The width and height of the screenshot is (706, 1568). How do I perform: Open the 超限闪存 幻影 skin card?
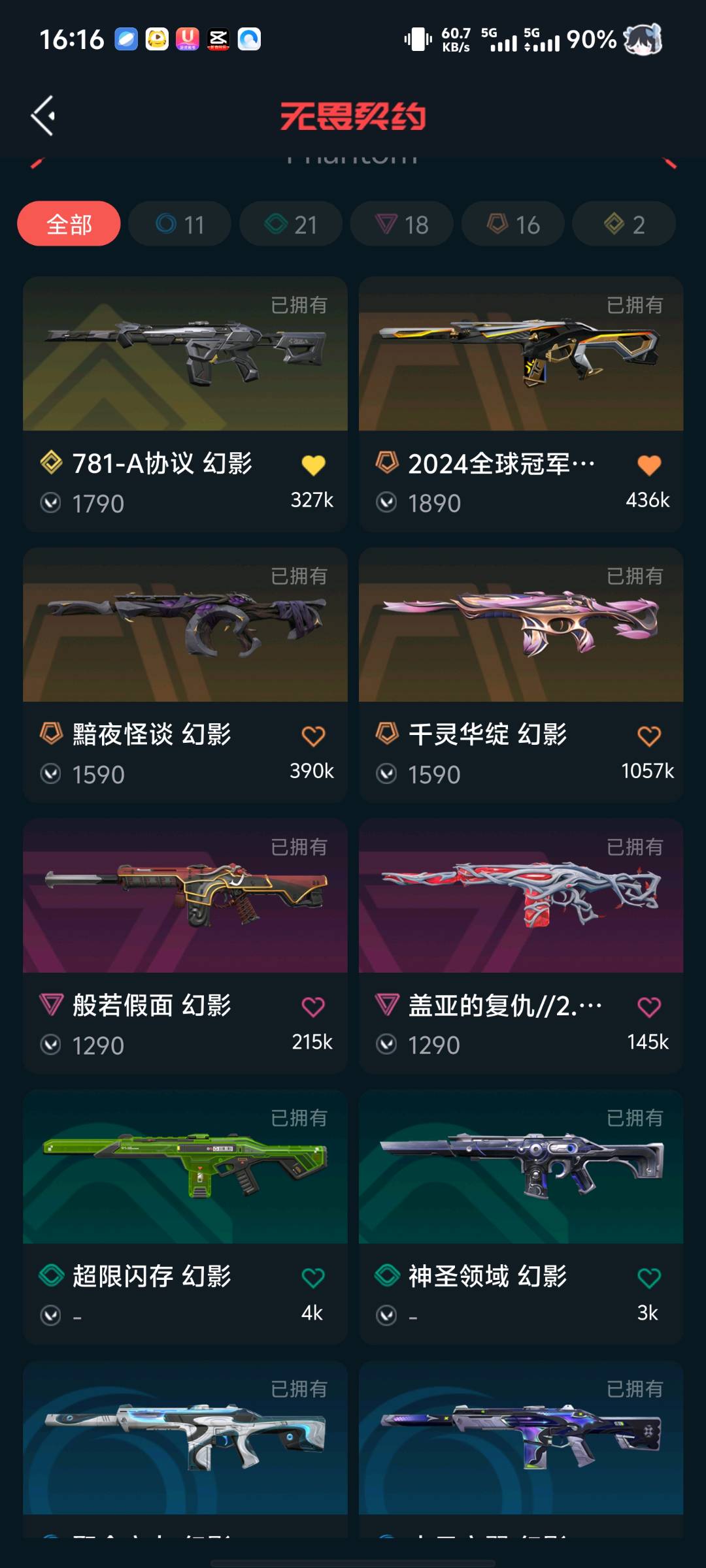pyautogui.click(x=185, y=1179)
